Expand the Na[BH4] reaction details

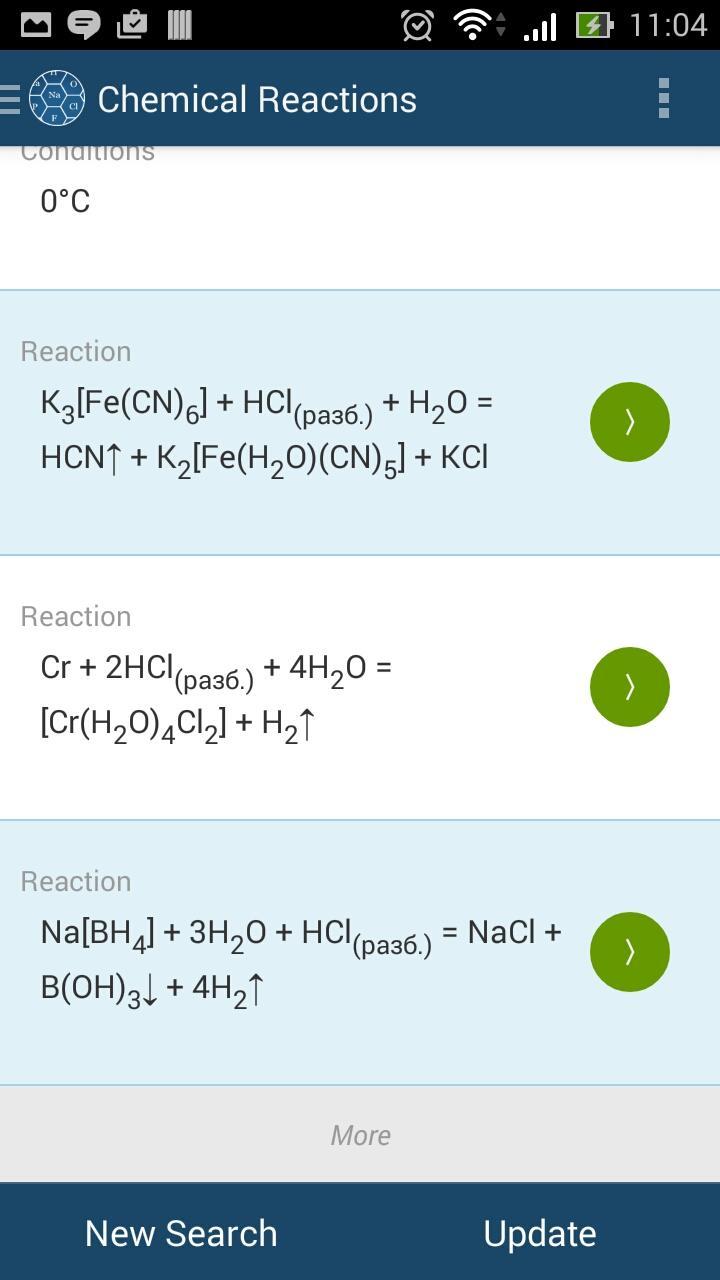(629, 951)
